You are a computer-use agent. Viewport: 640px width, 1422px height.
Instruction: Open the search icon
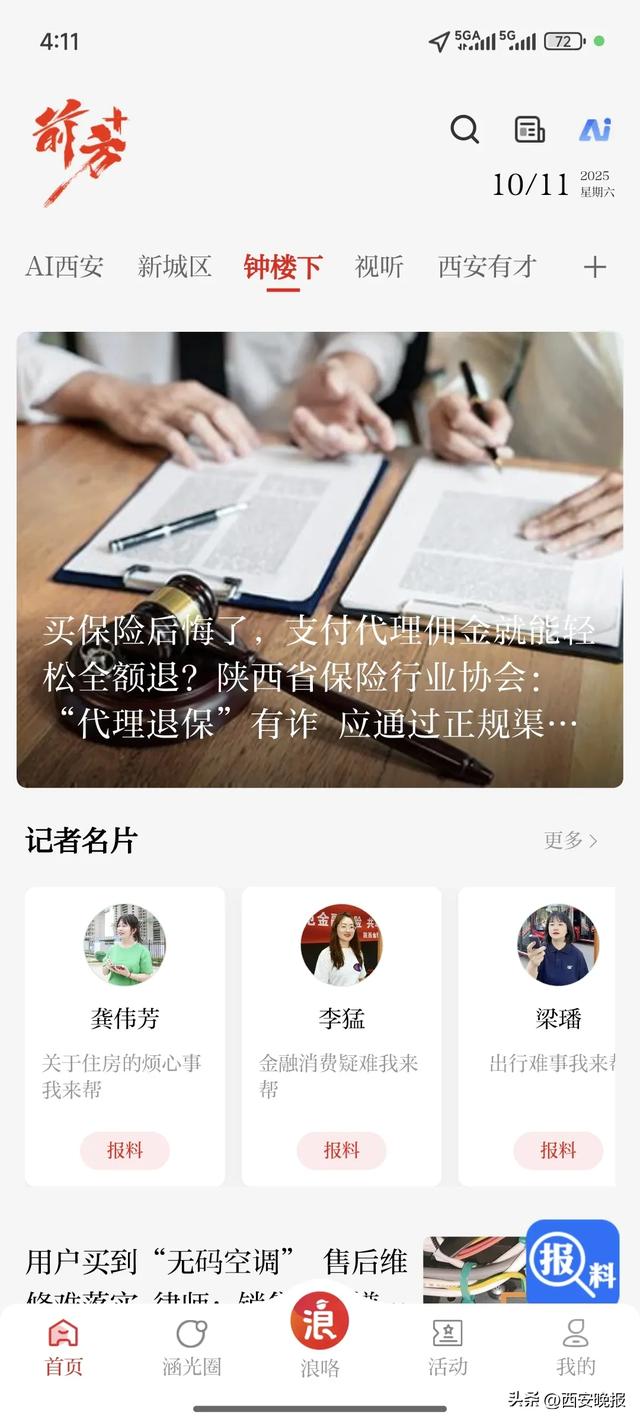pyautogui.click(x=465, y=129)
